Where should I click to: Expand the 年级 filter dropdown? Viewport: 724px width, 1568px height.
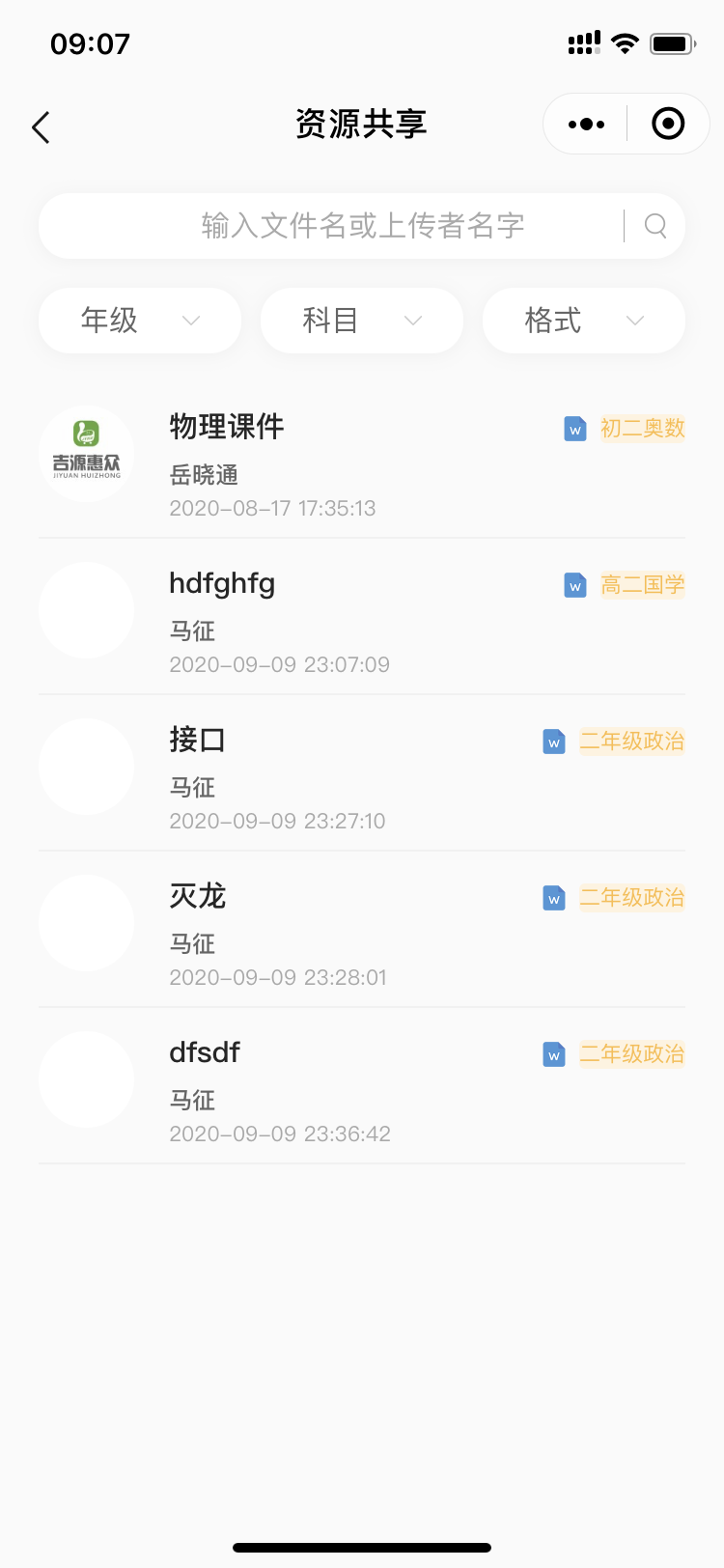pos(139,320)
